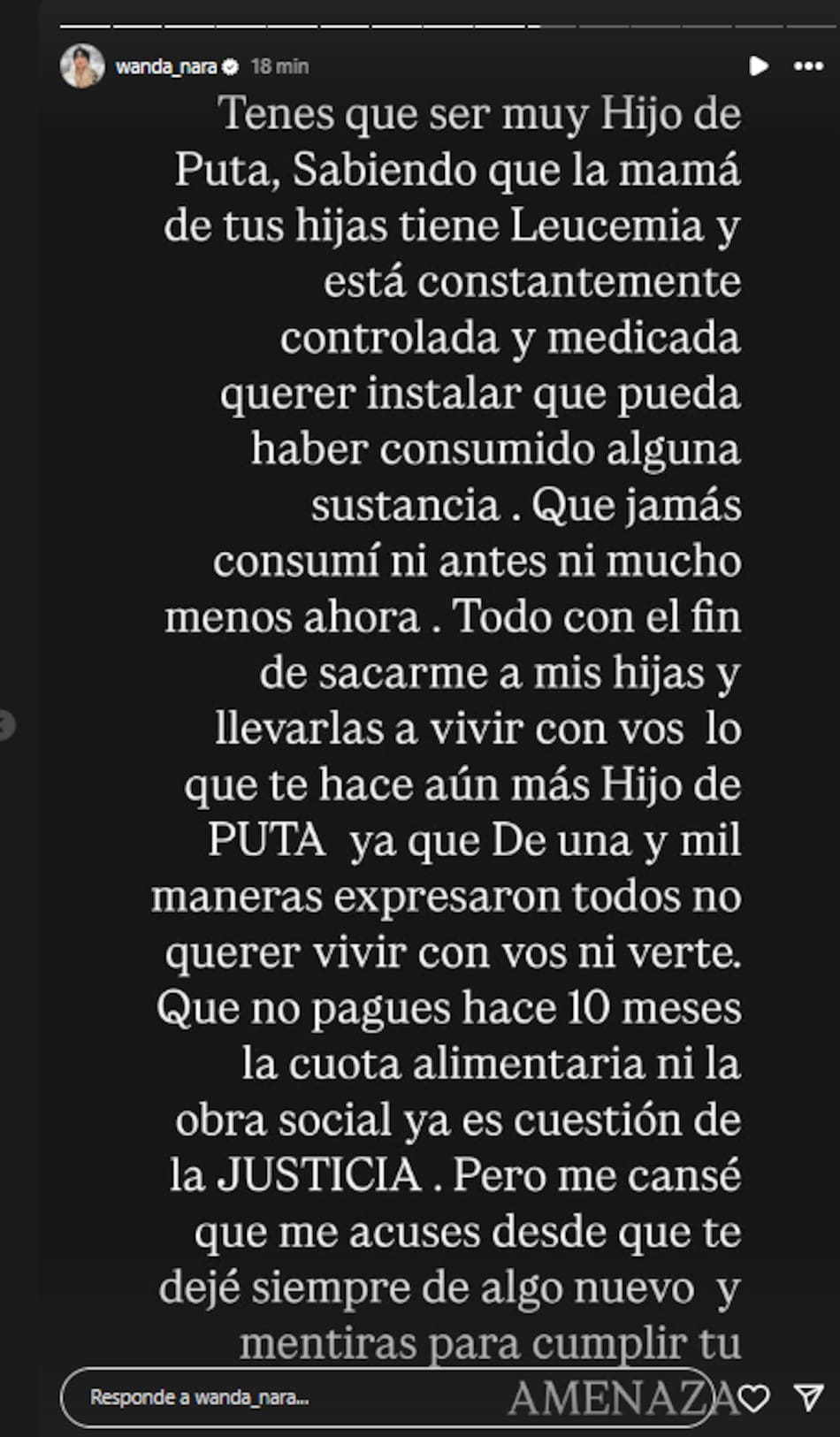Like this story with the heart icon

[x=753, y=1398]
